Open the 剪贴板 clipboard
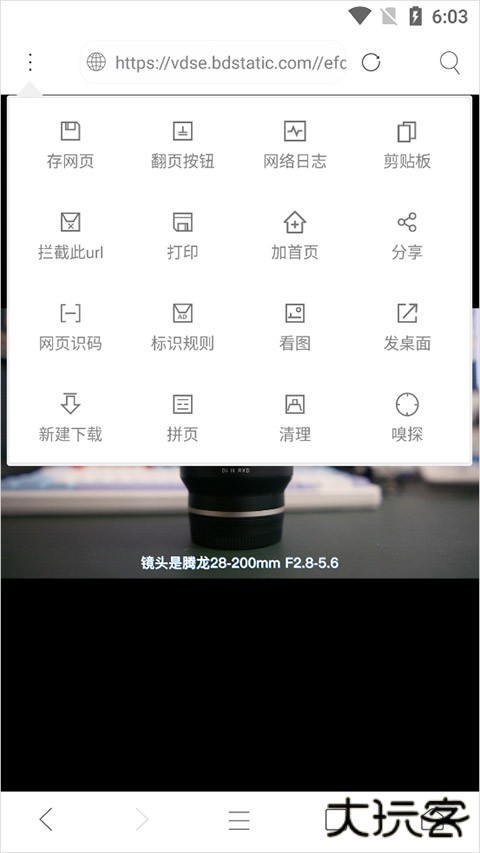 (x=407, y=145)
